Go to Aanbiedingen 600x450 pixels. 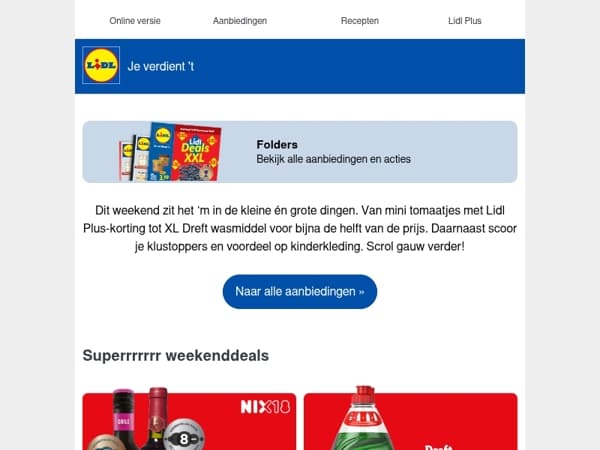pos(240,21)
